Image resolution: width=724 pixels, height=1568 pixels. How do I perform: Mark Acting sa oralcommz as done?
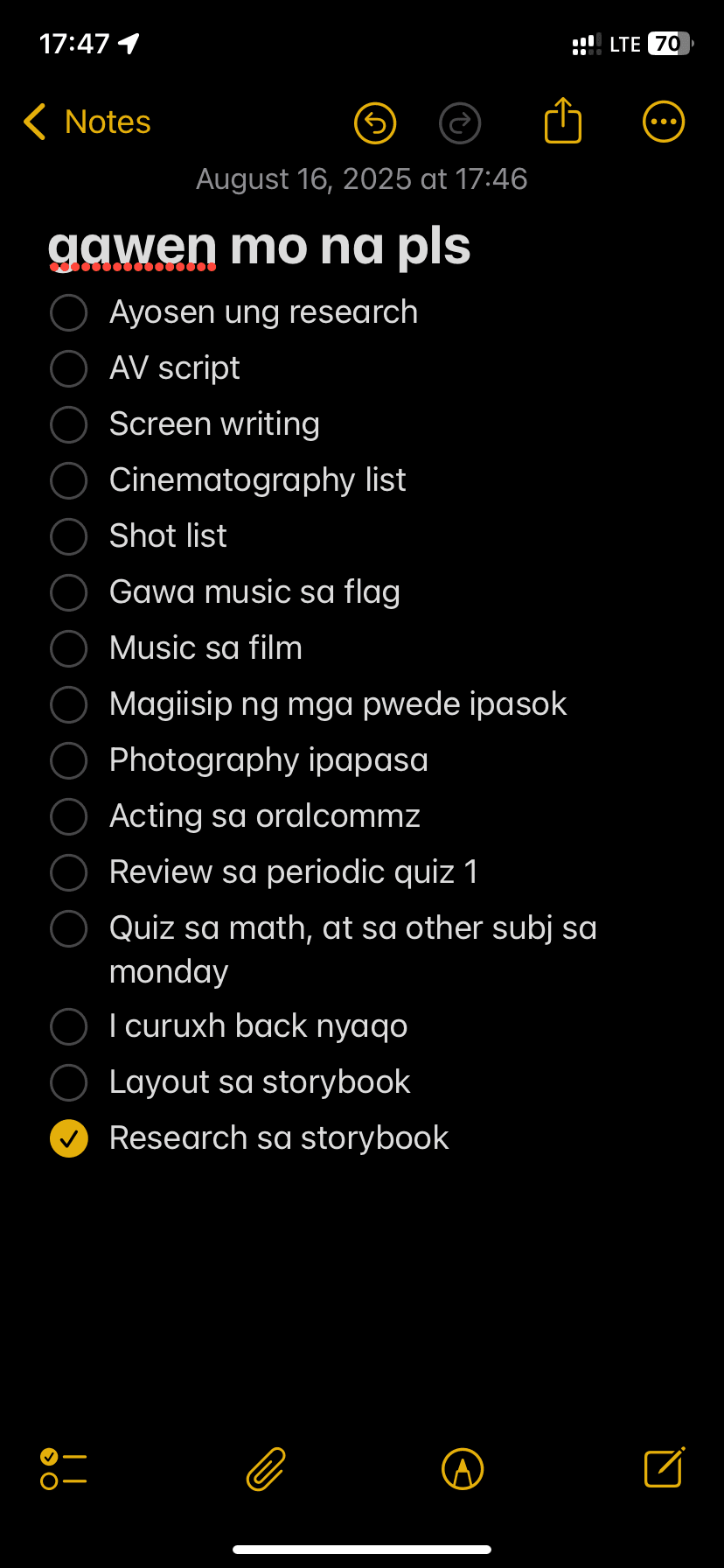coord(69,816)
